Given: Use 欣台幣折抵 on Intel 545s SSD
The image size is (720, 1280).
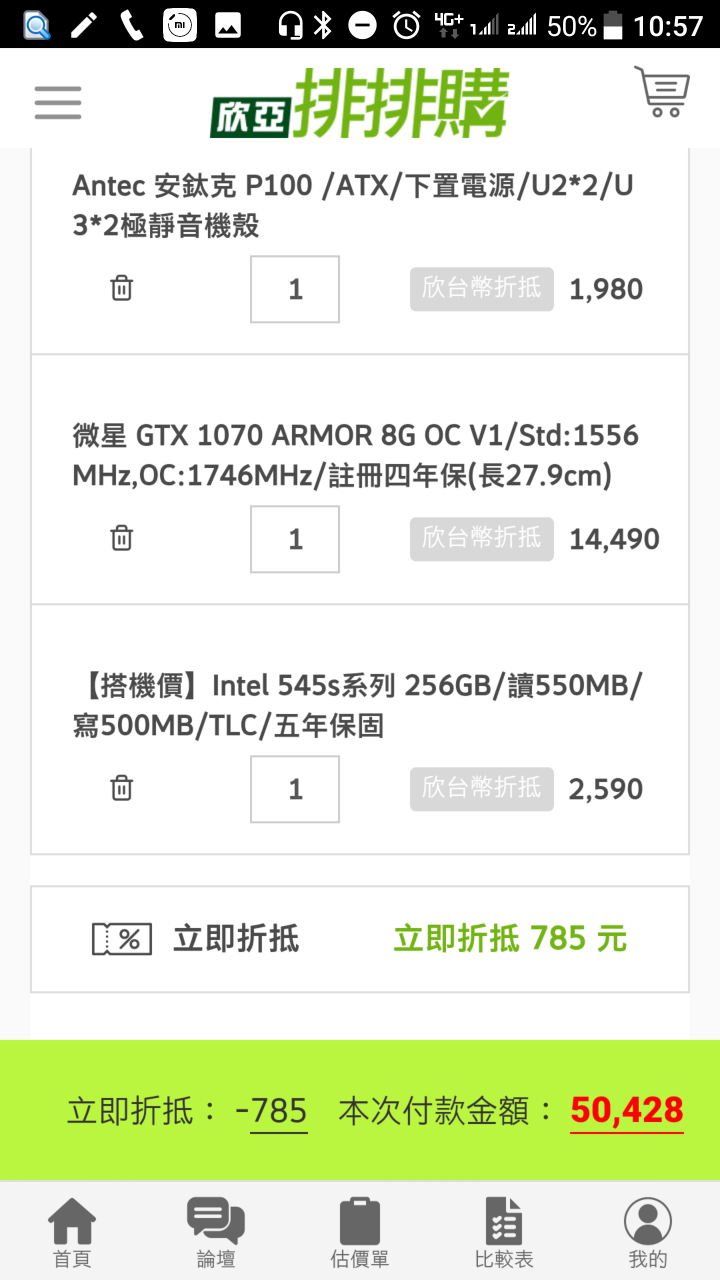Looking at the screenshot, I should tap(481, 789).
